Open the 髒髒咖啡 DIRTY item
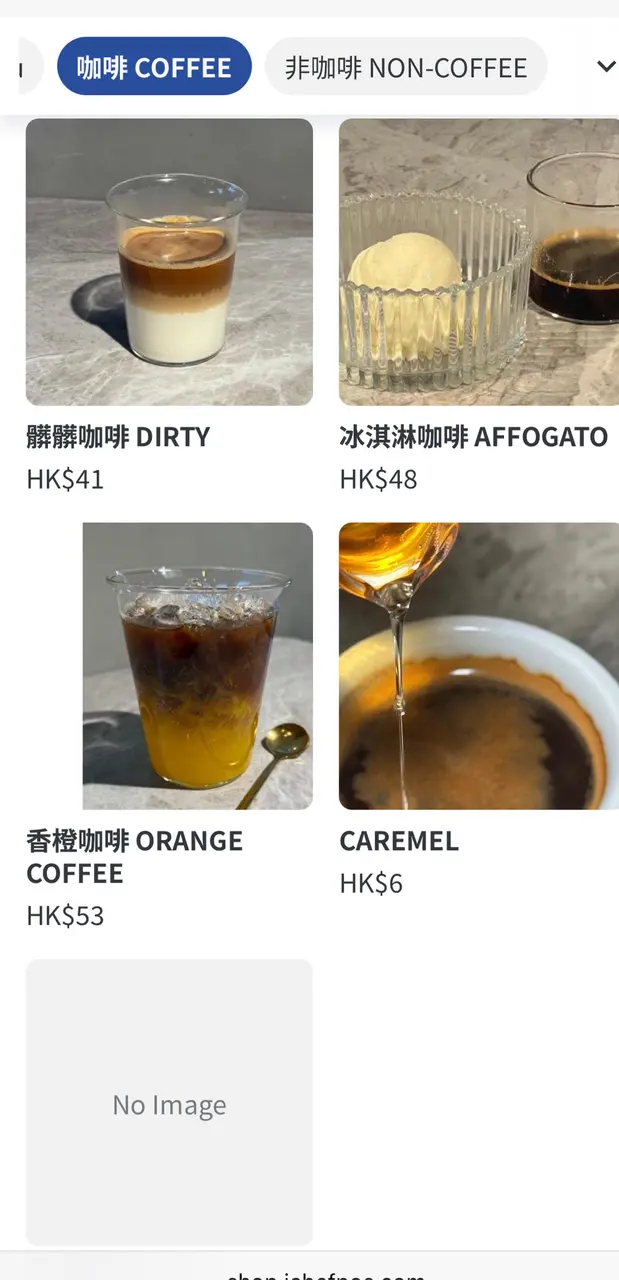The width and height of the screenshot is (619, 1280). point(169,262)
